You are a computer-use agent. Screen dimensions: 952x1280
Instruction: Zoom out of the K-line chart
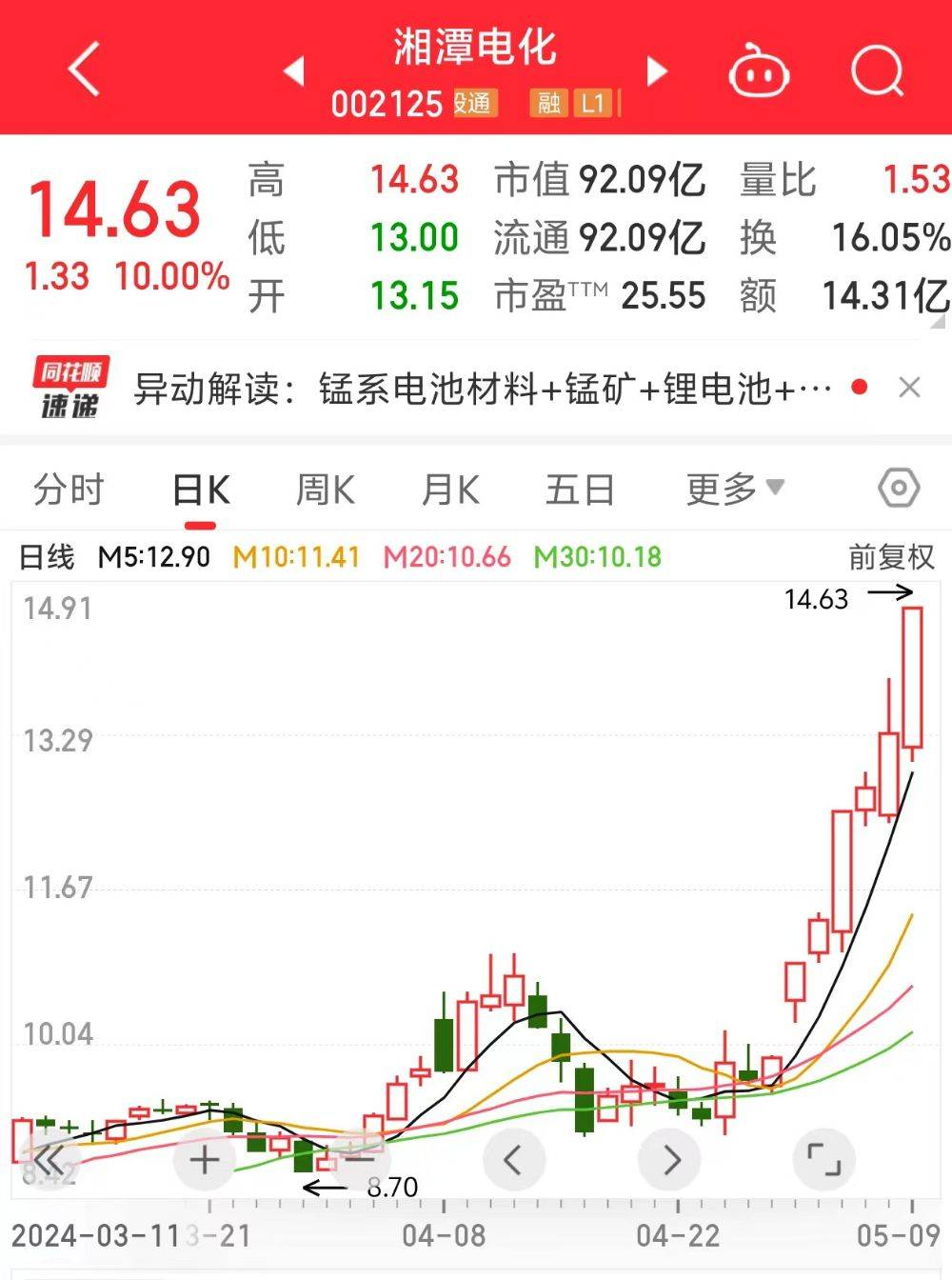[359, 1160]
